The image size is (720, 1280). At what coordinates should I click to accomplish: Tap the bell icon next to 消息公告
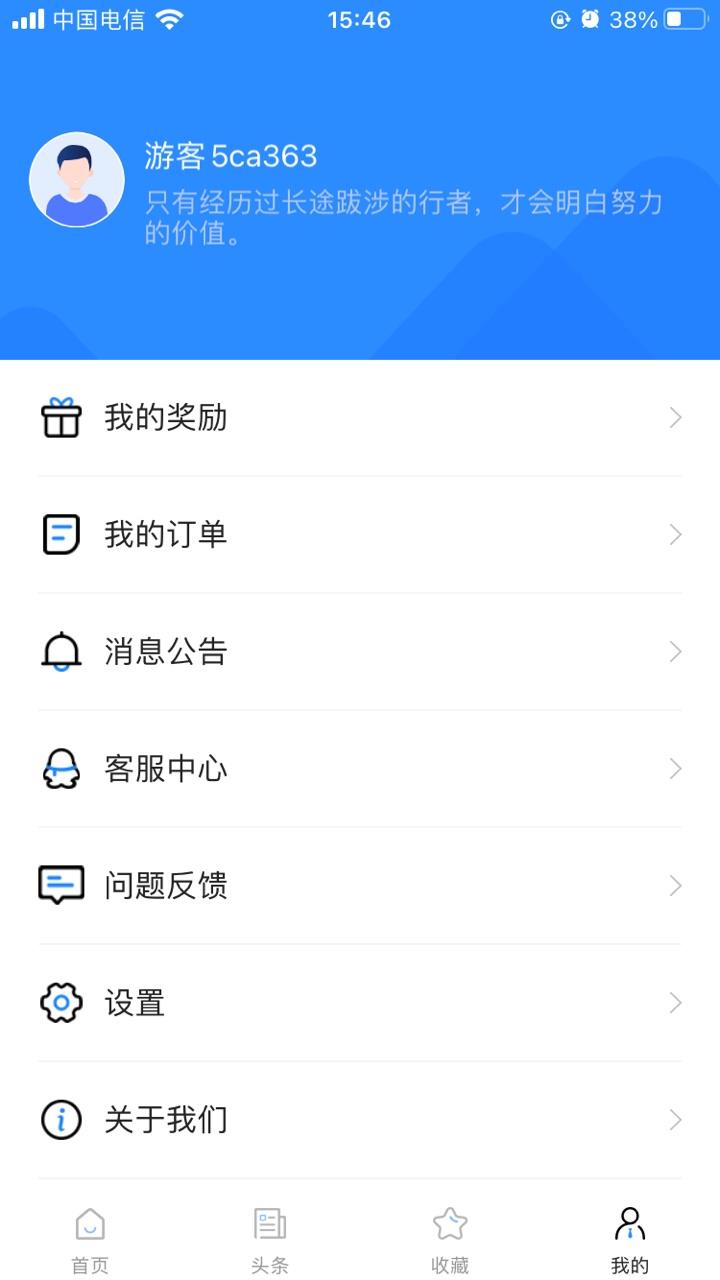[62, 652]
